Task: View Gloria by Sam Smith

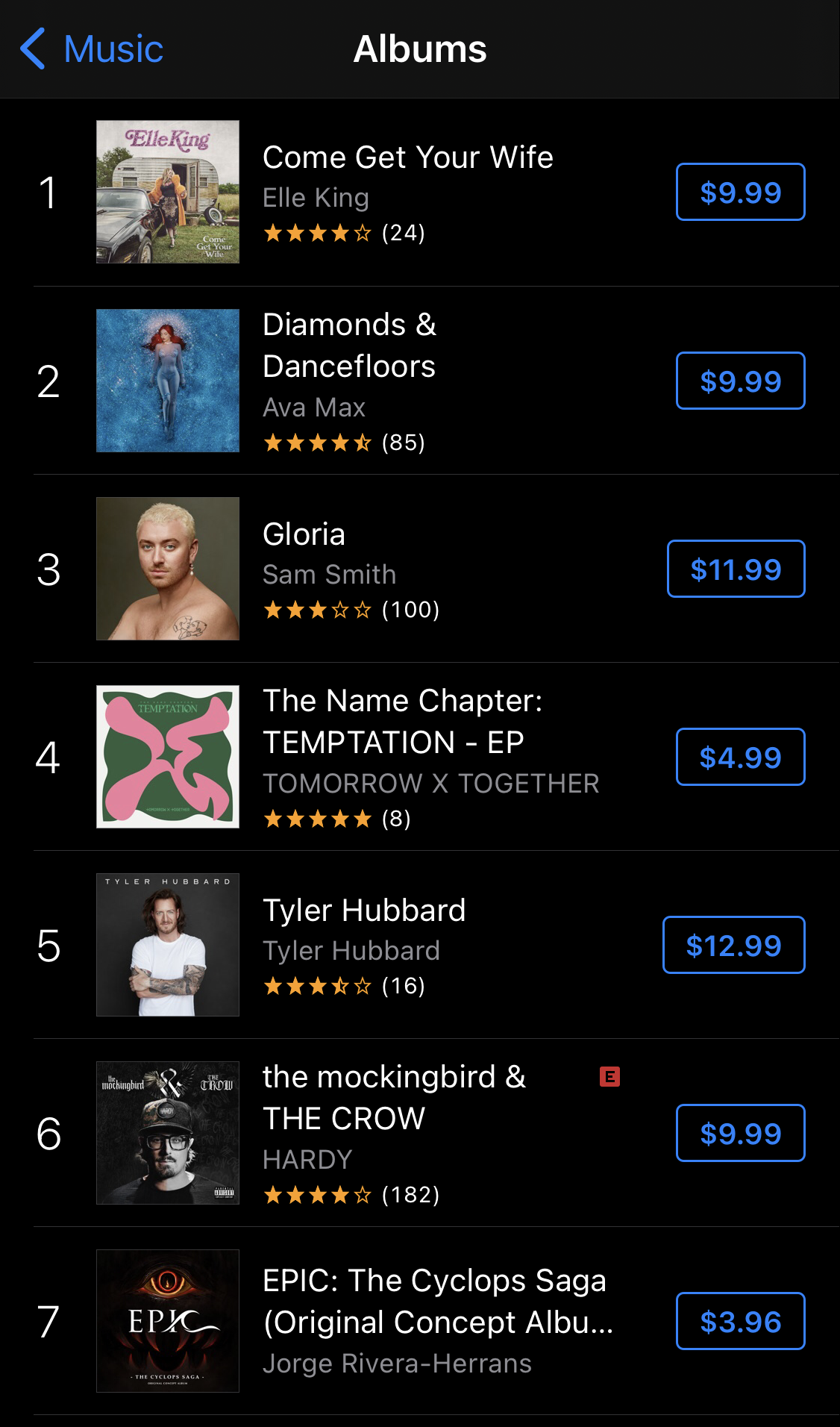Action: pyautogui.click(x=304, y=534)
